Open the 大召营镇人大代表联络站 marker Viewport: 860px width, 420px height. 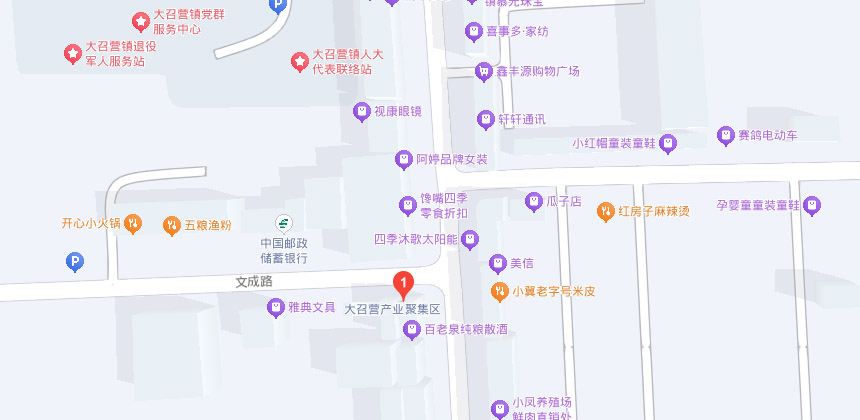coord(298,62)
